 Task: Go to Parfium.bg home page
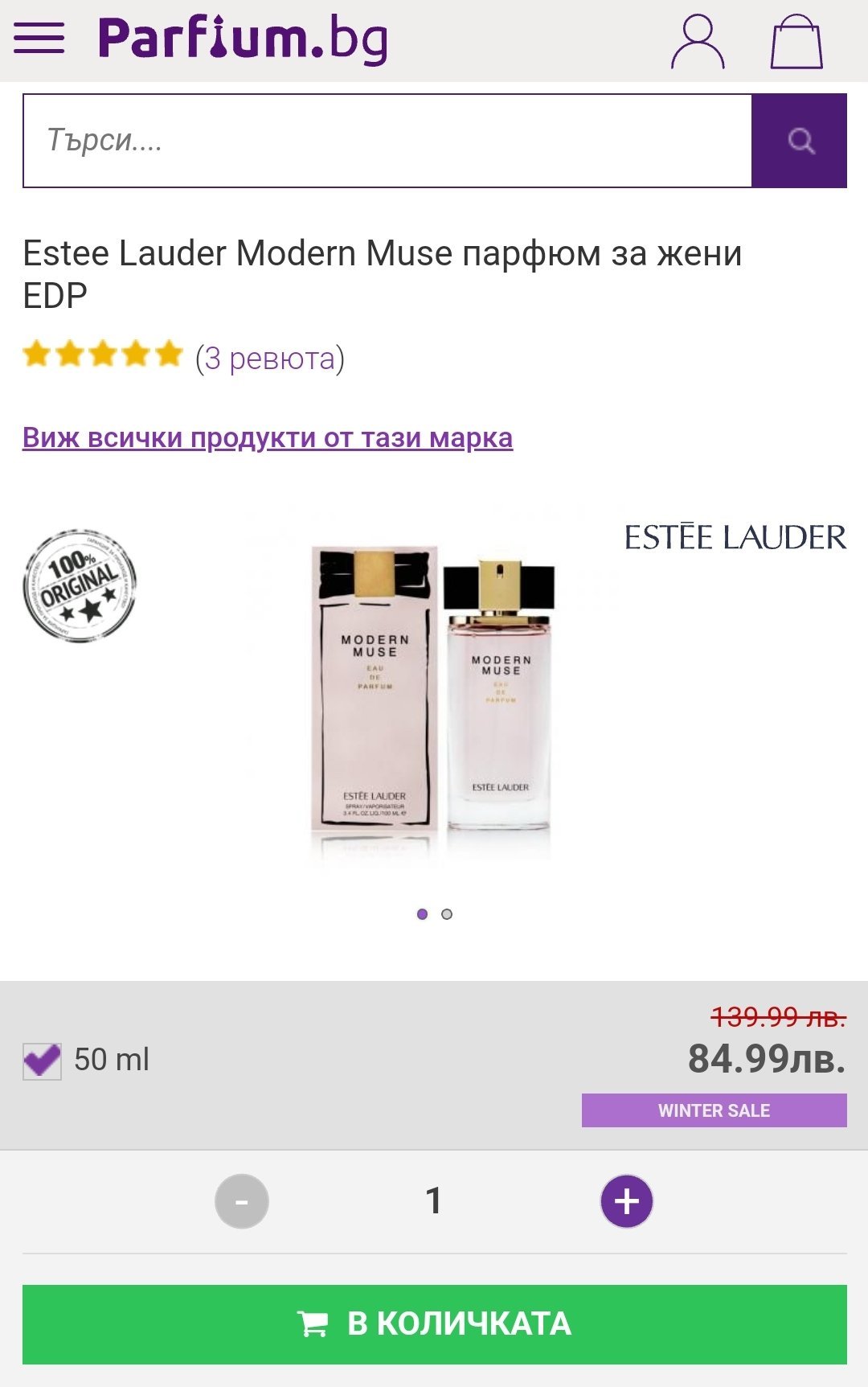243,39
